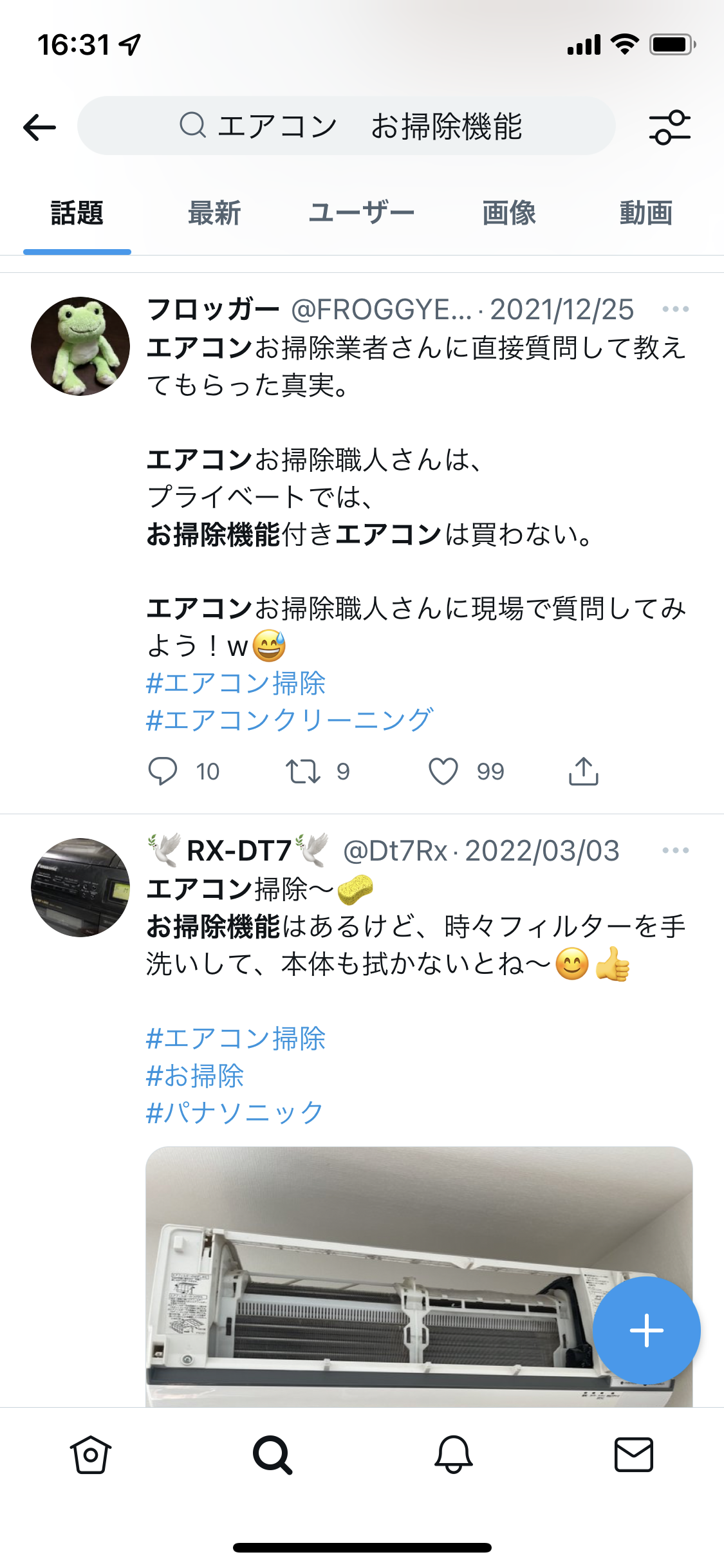Reply to フロッガー's tweet
724x1568 pixels.
[x=163, y=771]
